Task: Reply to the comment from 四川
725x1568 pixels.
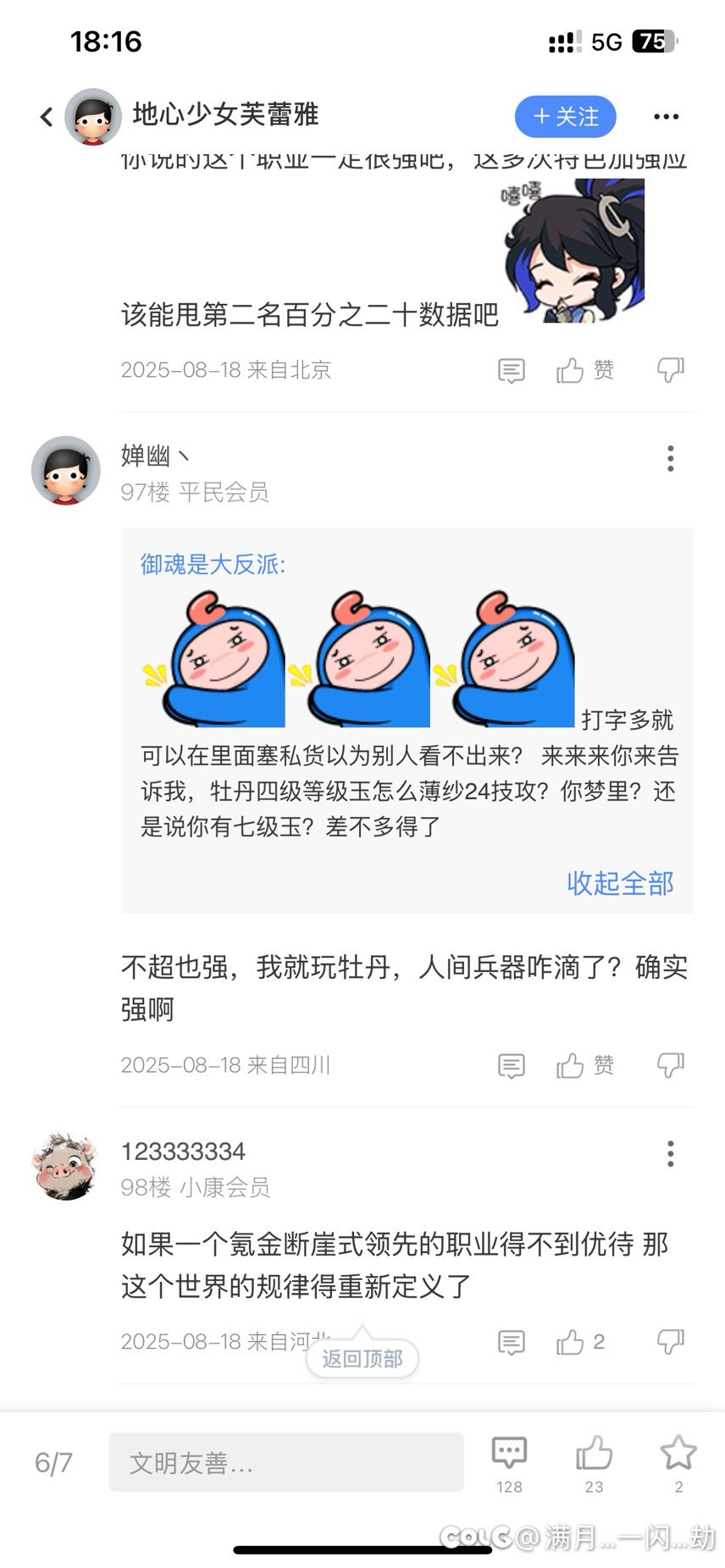Action: (511, 1066)
